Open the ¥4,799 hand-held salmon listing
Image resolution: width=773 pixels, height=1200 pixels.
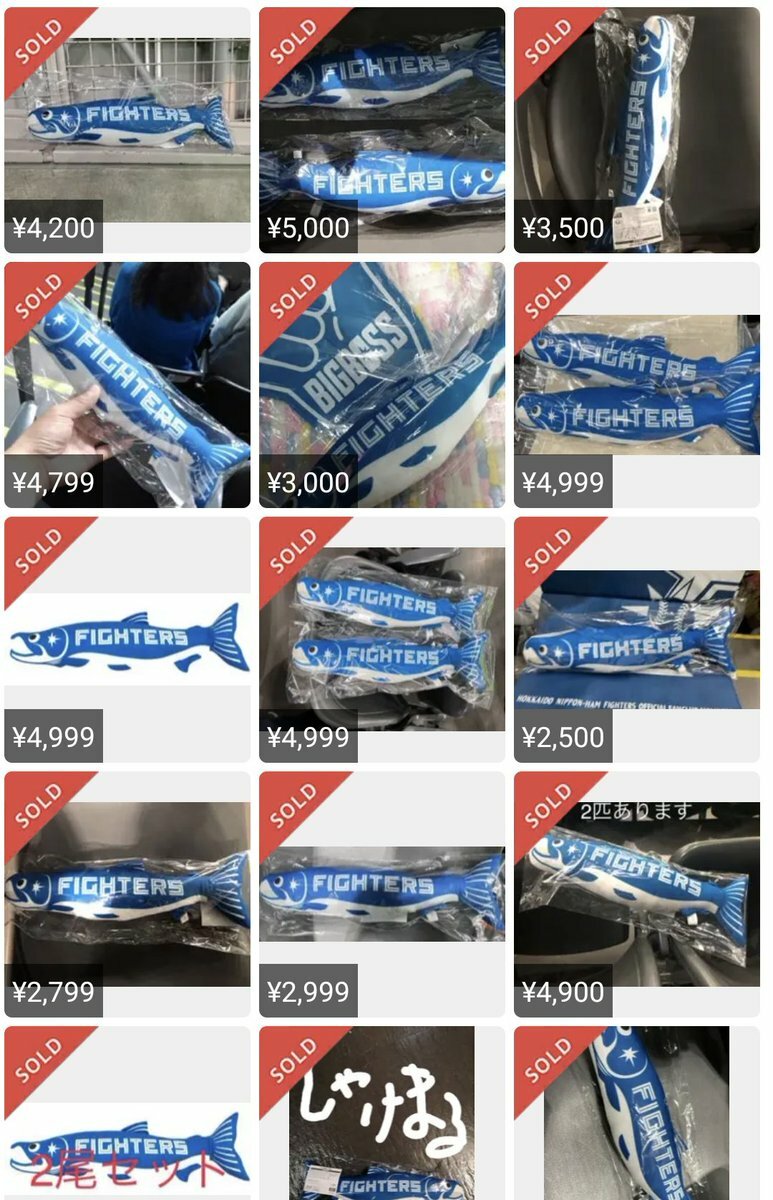(127, 385)
